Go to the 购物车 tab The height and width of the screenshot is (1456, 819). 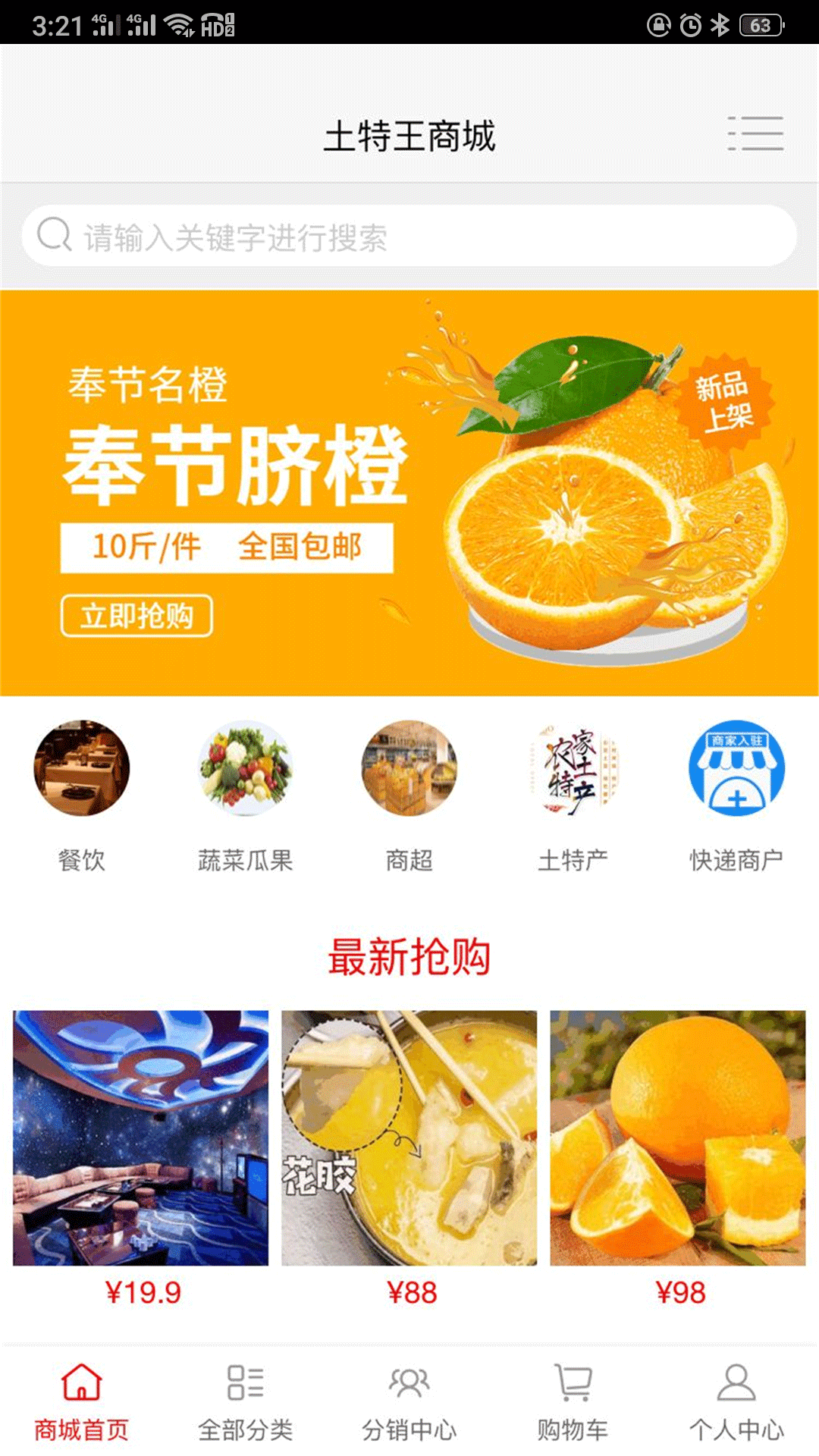tap(573, 1401)
